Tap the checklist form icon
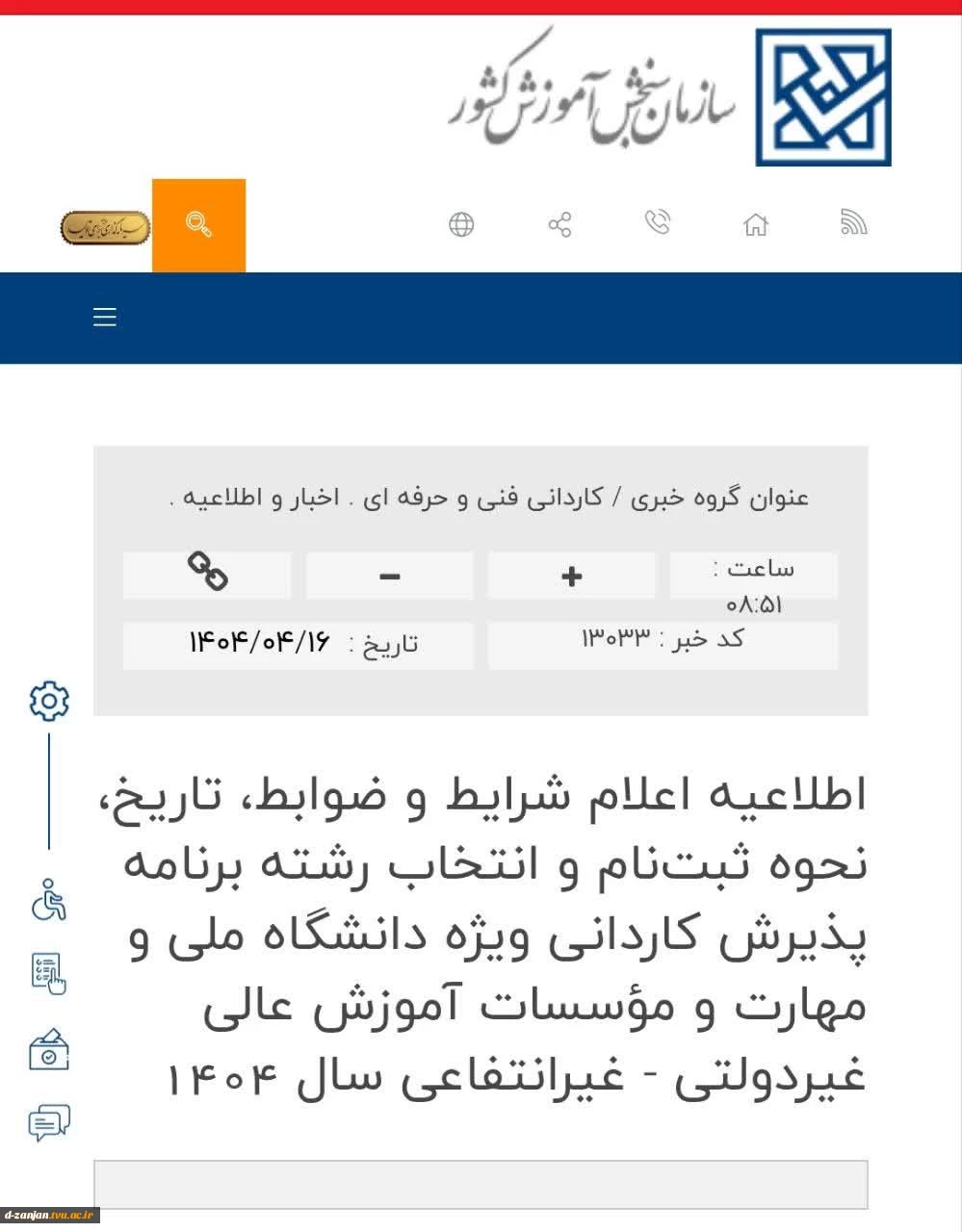962x1232 pixels. tap(49, 973)
